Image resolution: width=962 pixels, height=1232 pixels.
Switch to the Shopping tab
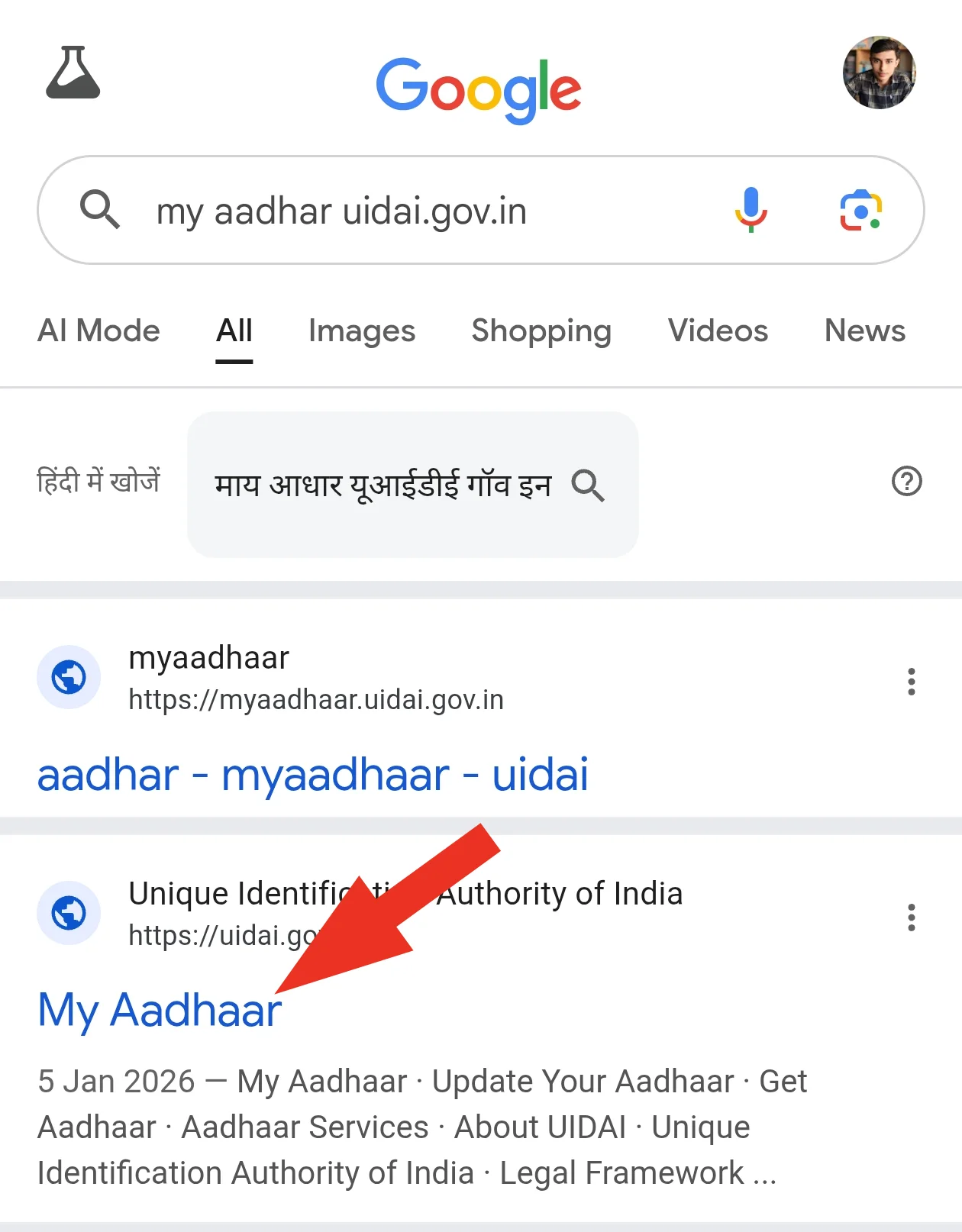pyautogui.click(x=541, y=331)
